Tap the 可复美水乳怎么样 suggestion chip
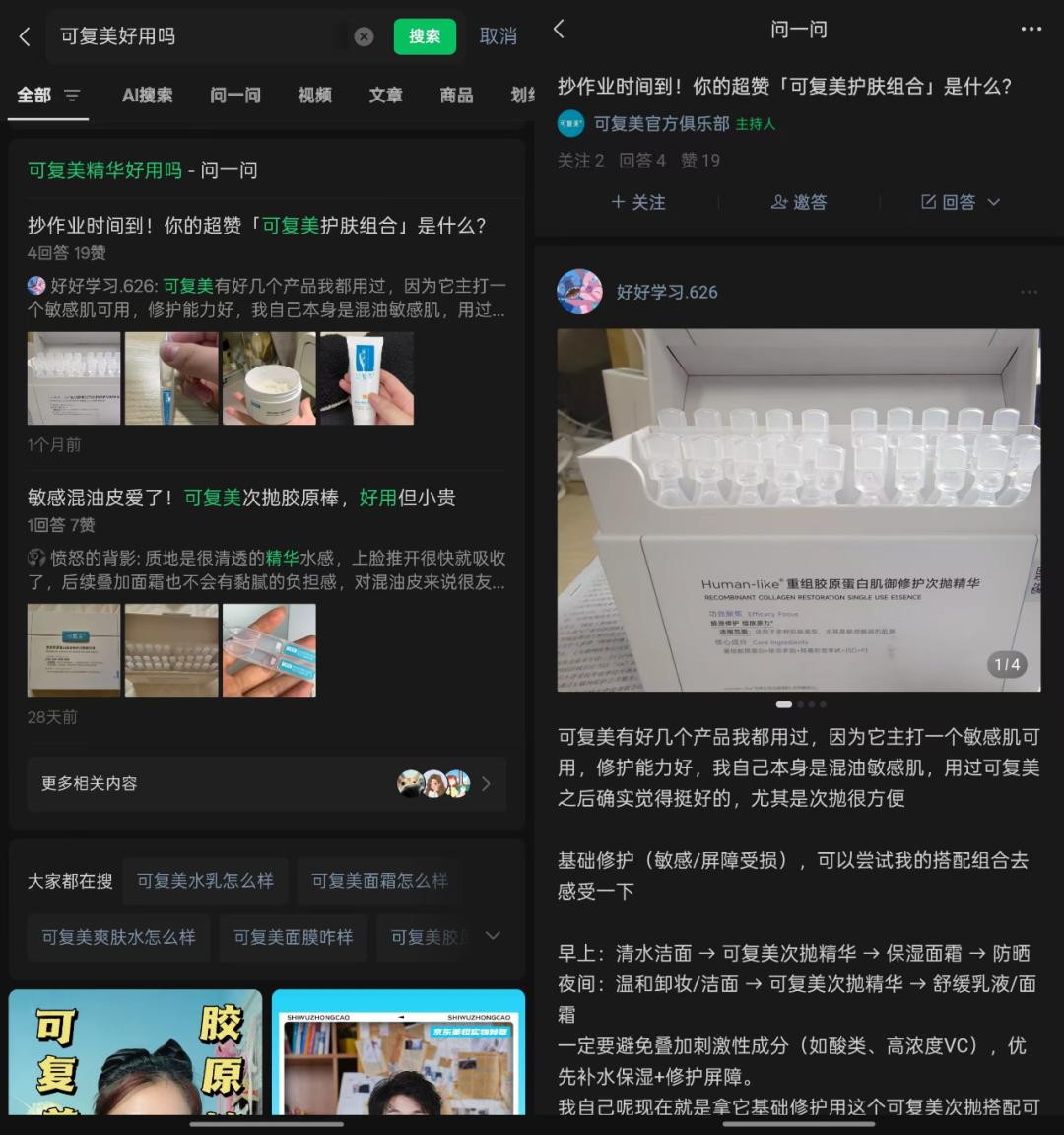This screenshot has width=1064, height=1135. click(x=205, y=881)
